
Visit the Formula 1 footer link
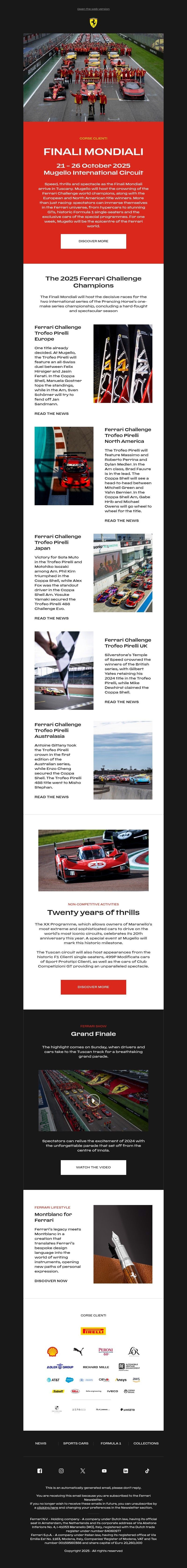coord(111,1443)
